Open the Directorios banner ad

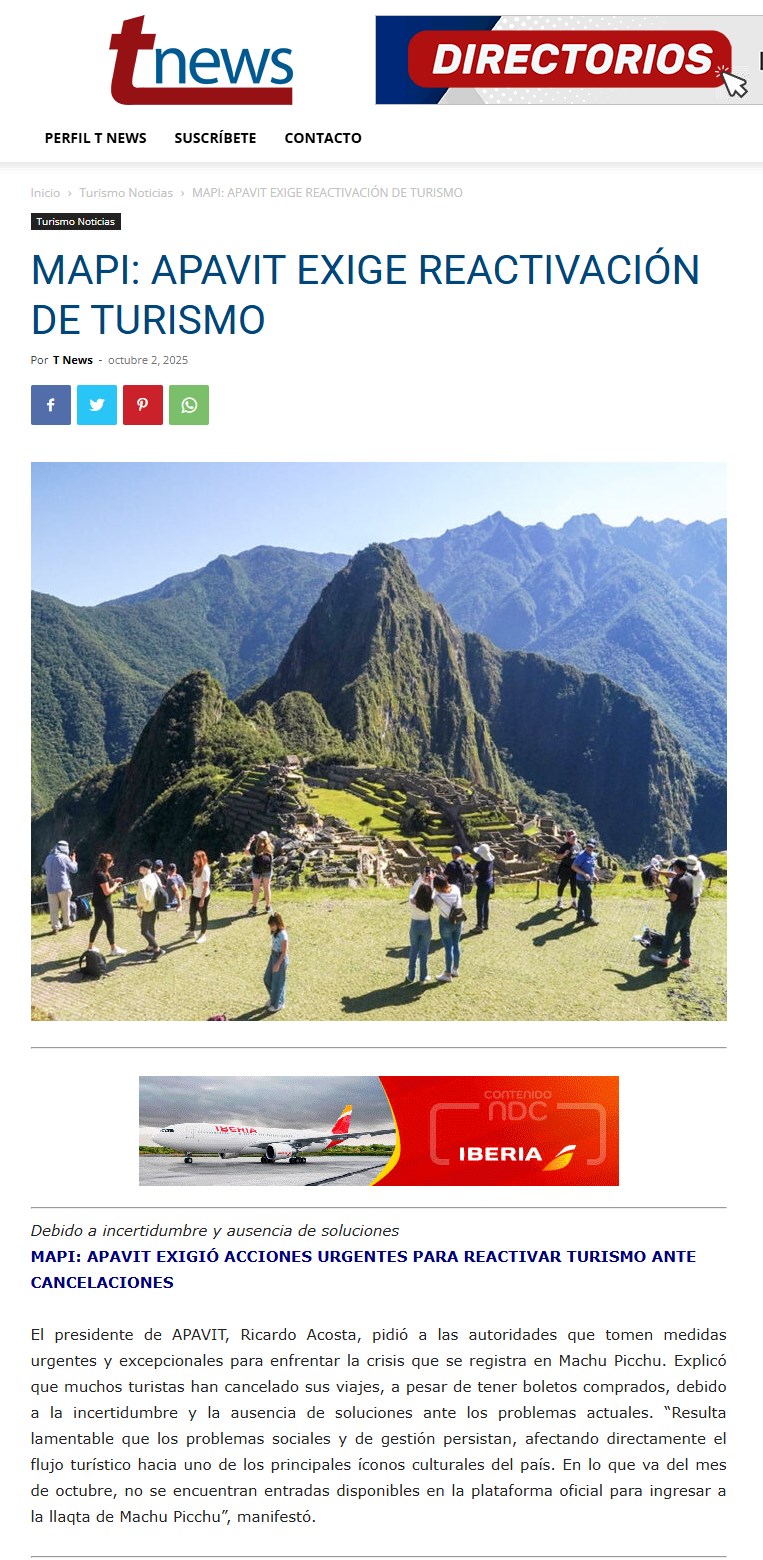[x=568, y=60]
